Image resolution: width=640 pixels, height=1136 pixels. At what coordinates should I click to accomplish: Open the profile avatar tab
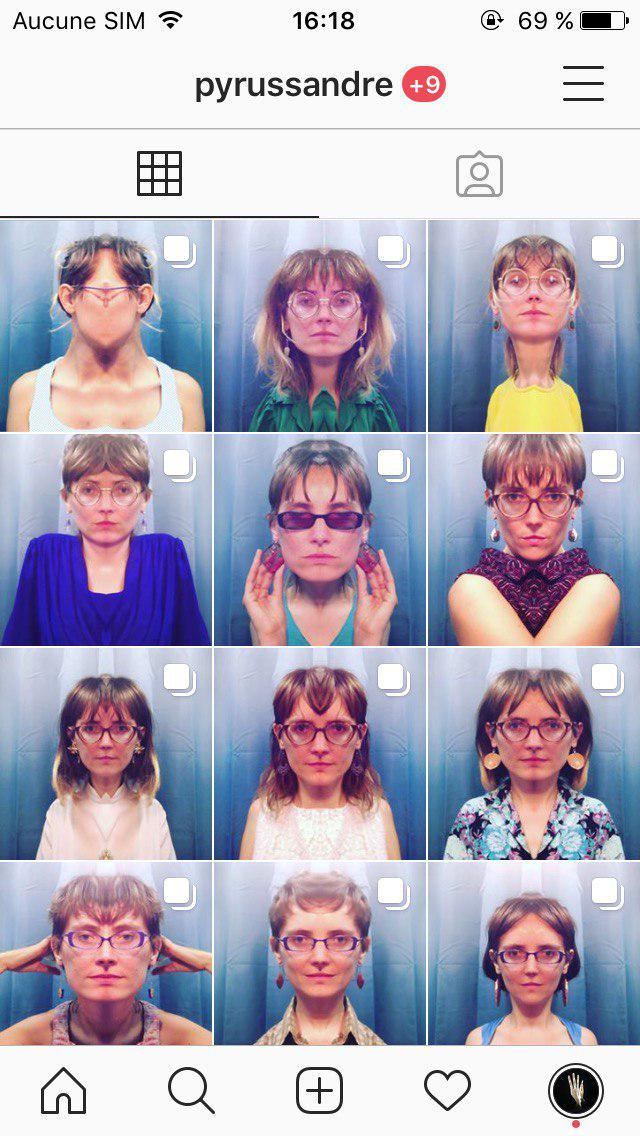tap(575, 1090)
